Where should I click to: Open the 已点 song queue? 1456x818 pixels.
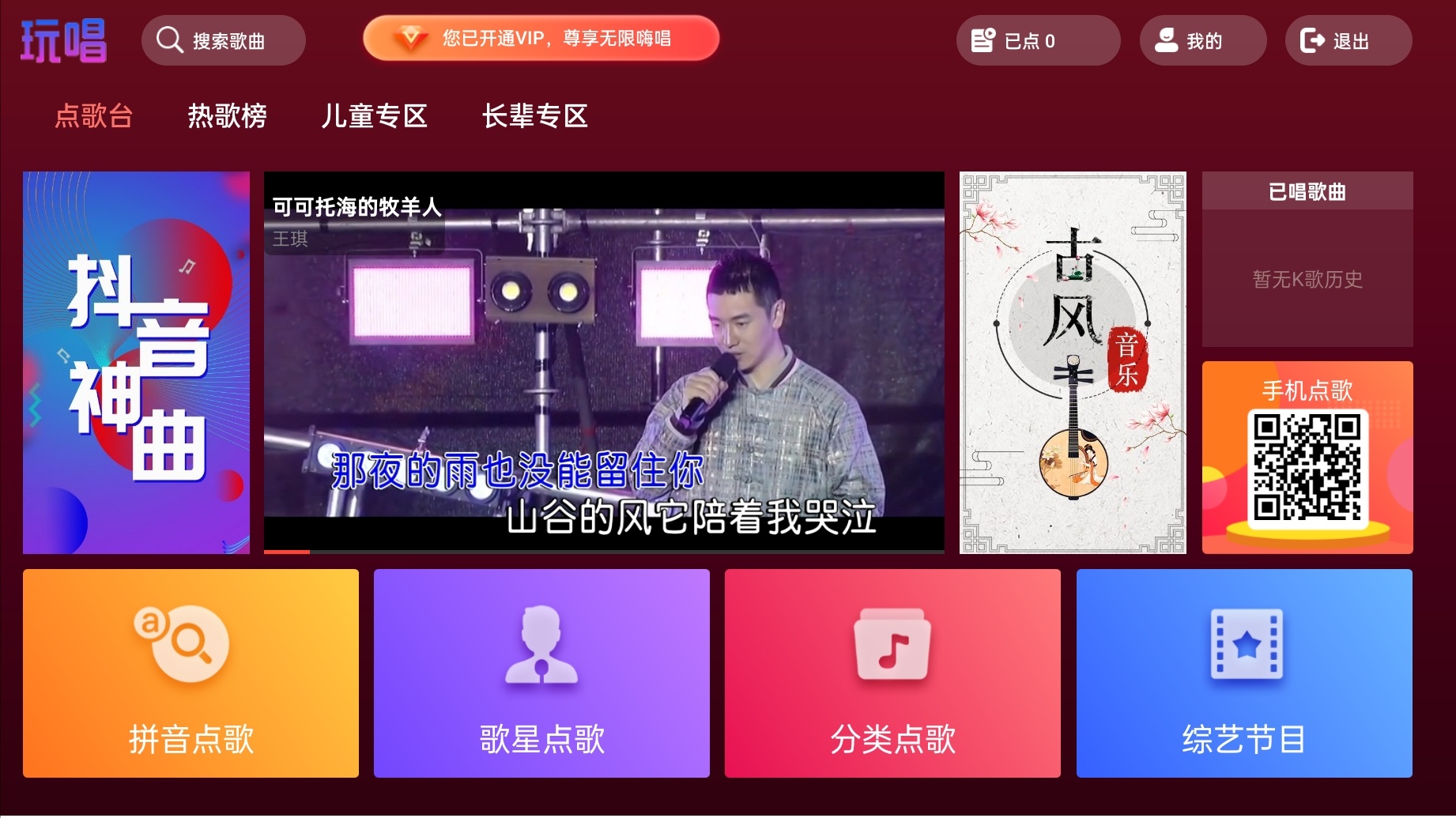tap(1036, 40)
